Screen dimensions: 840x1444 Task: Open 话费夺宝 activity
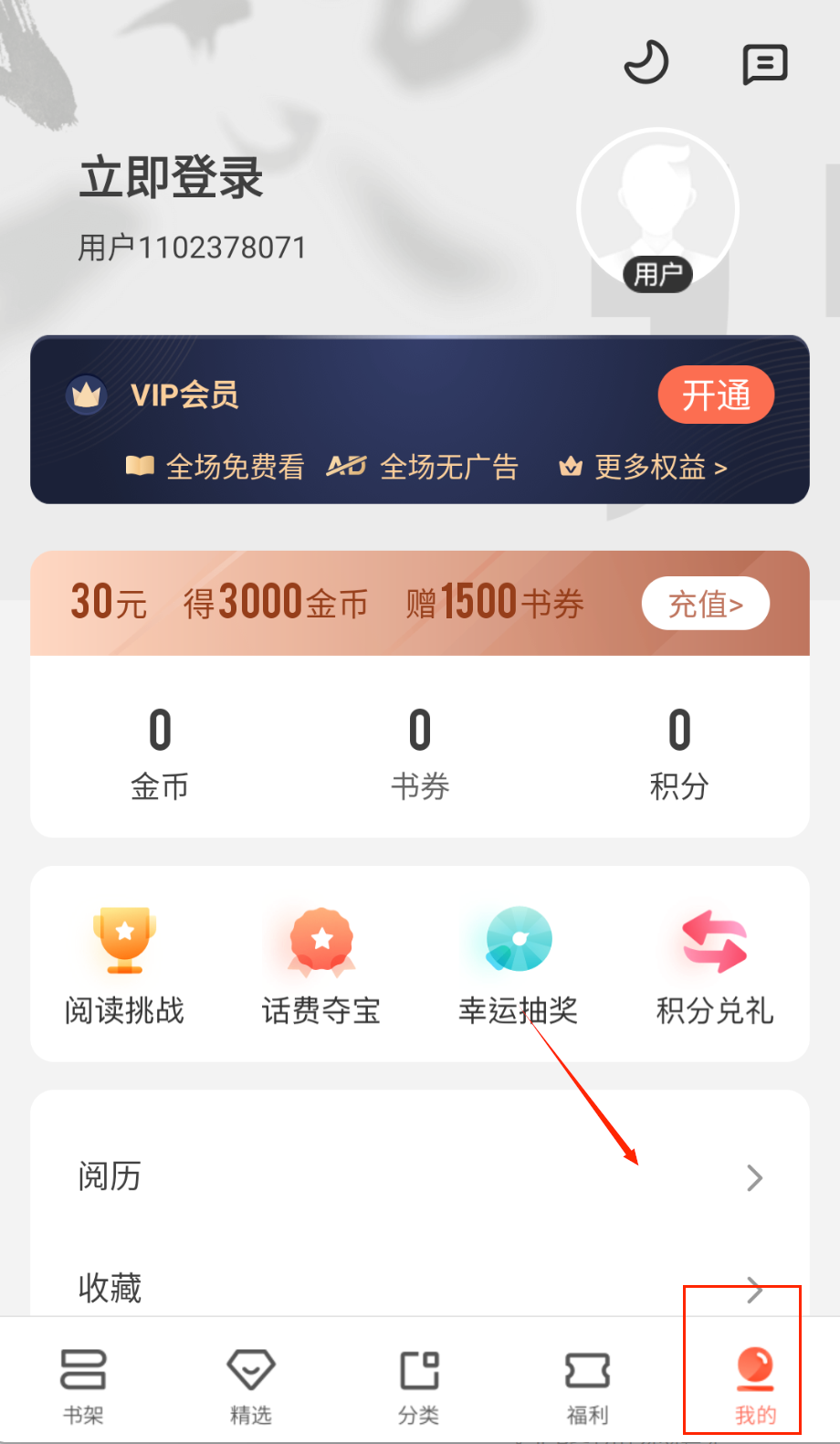point(321,964)
